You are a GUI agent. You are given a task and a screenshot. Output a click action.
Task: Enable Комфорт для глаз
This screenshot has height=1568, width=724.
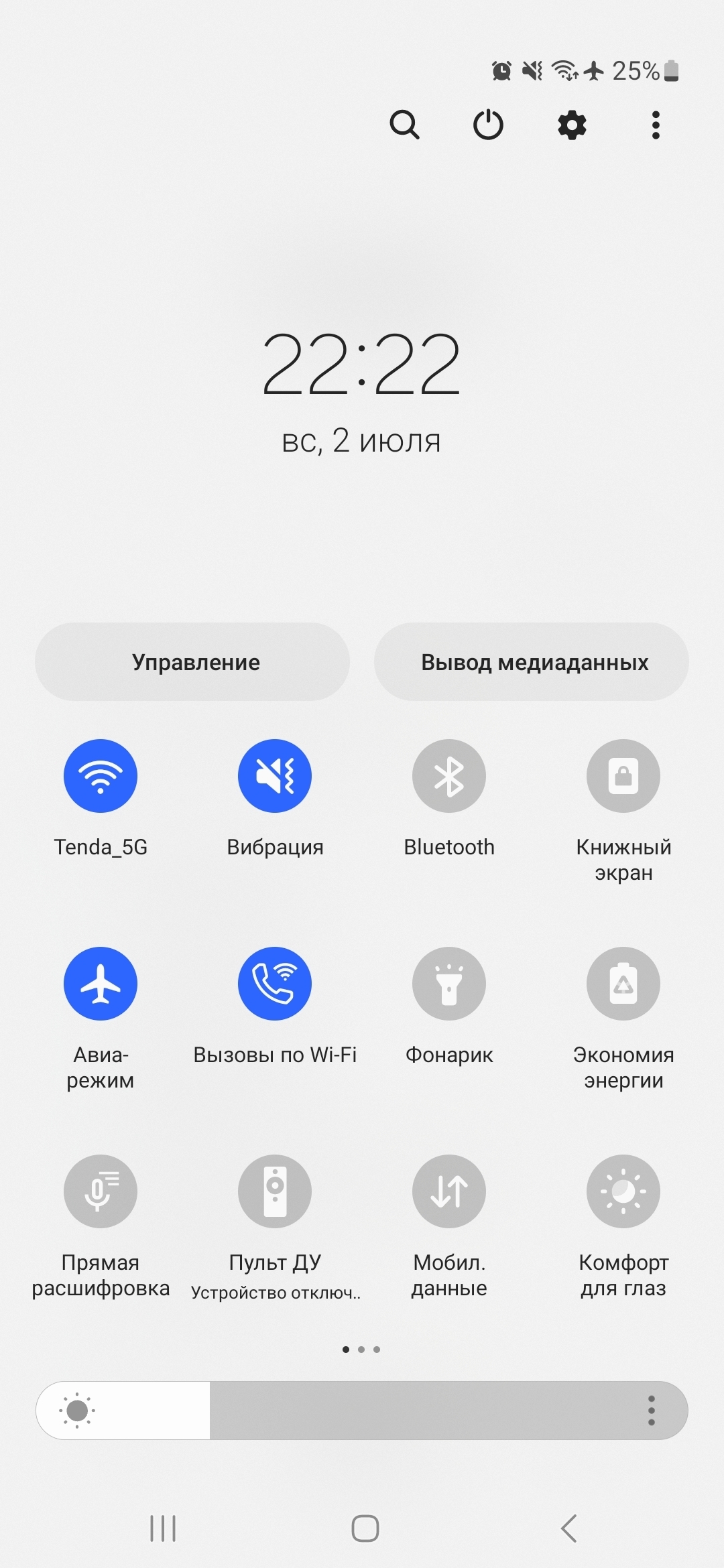[x=623, y=1191]
